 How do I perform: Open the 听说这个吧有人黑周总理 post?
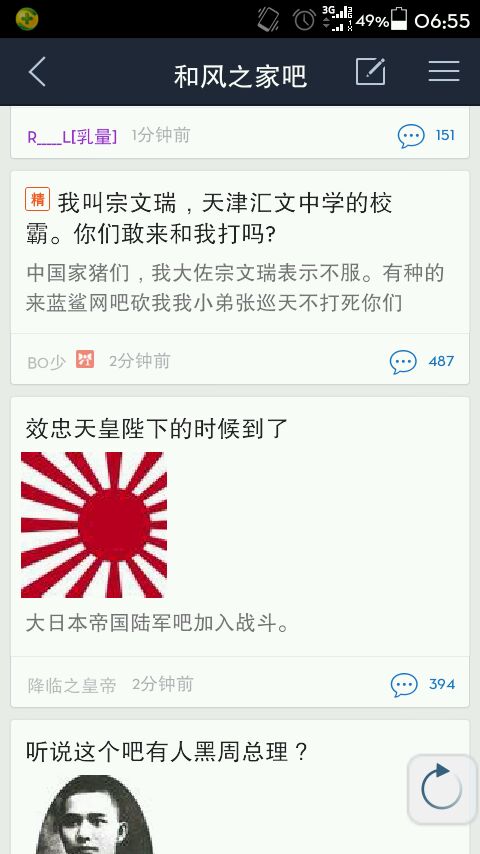(x=240, y=787)
